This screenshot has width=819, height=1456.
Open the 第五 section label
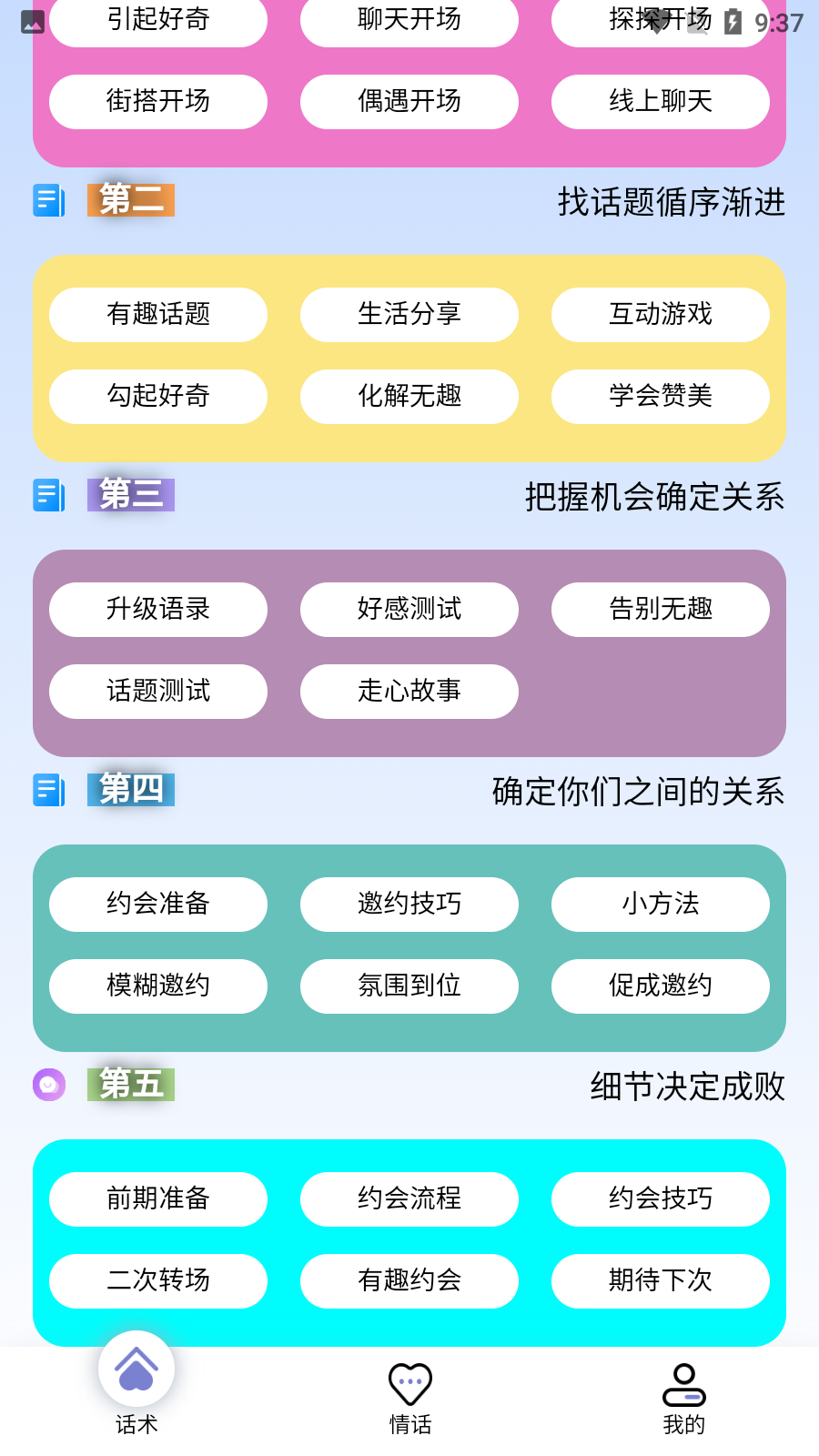129,1084
